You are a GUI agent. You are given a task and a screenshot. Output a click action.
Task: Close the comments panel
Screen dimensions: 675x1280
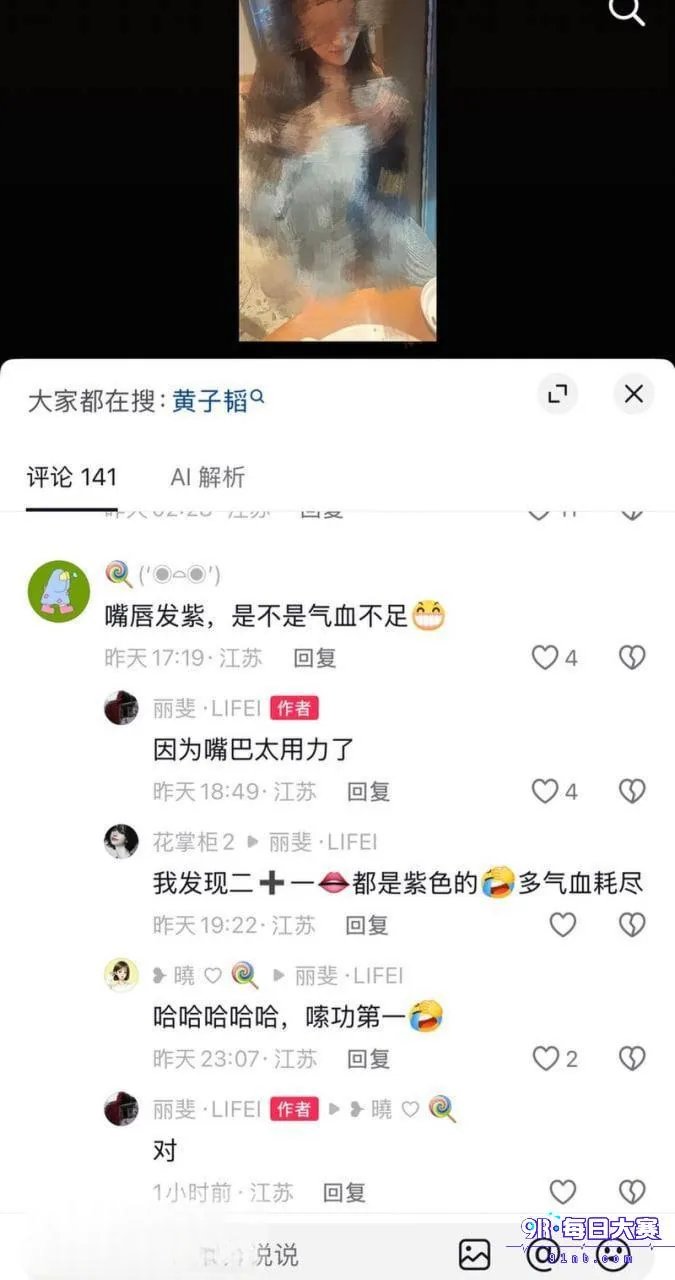click(633, 394)
